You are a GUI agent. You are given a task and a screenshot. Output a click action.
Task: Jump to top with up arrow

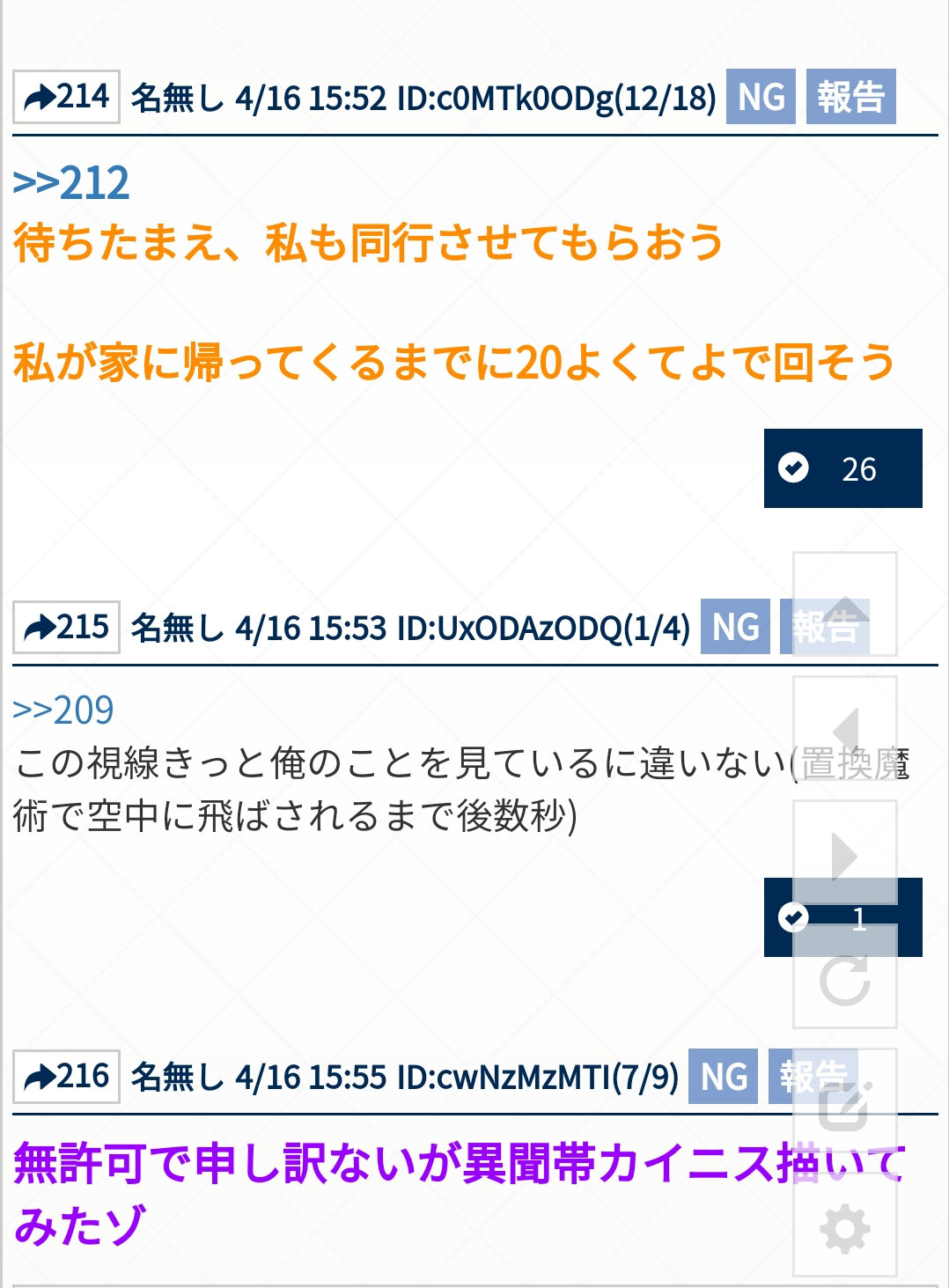845,605
